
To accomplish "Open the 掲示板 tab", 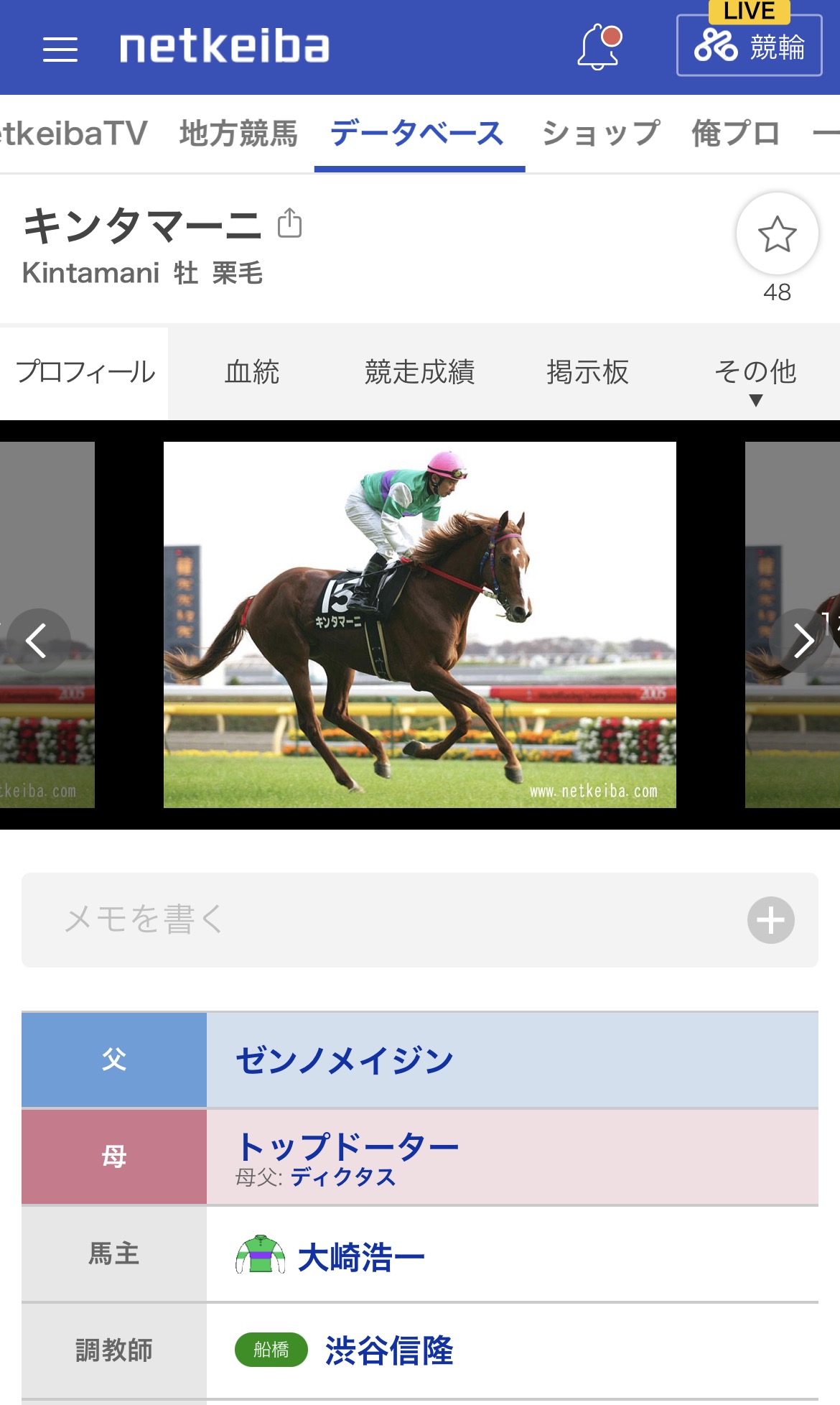I will click(587, 372).
